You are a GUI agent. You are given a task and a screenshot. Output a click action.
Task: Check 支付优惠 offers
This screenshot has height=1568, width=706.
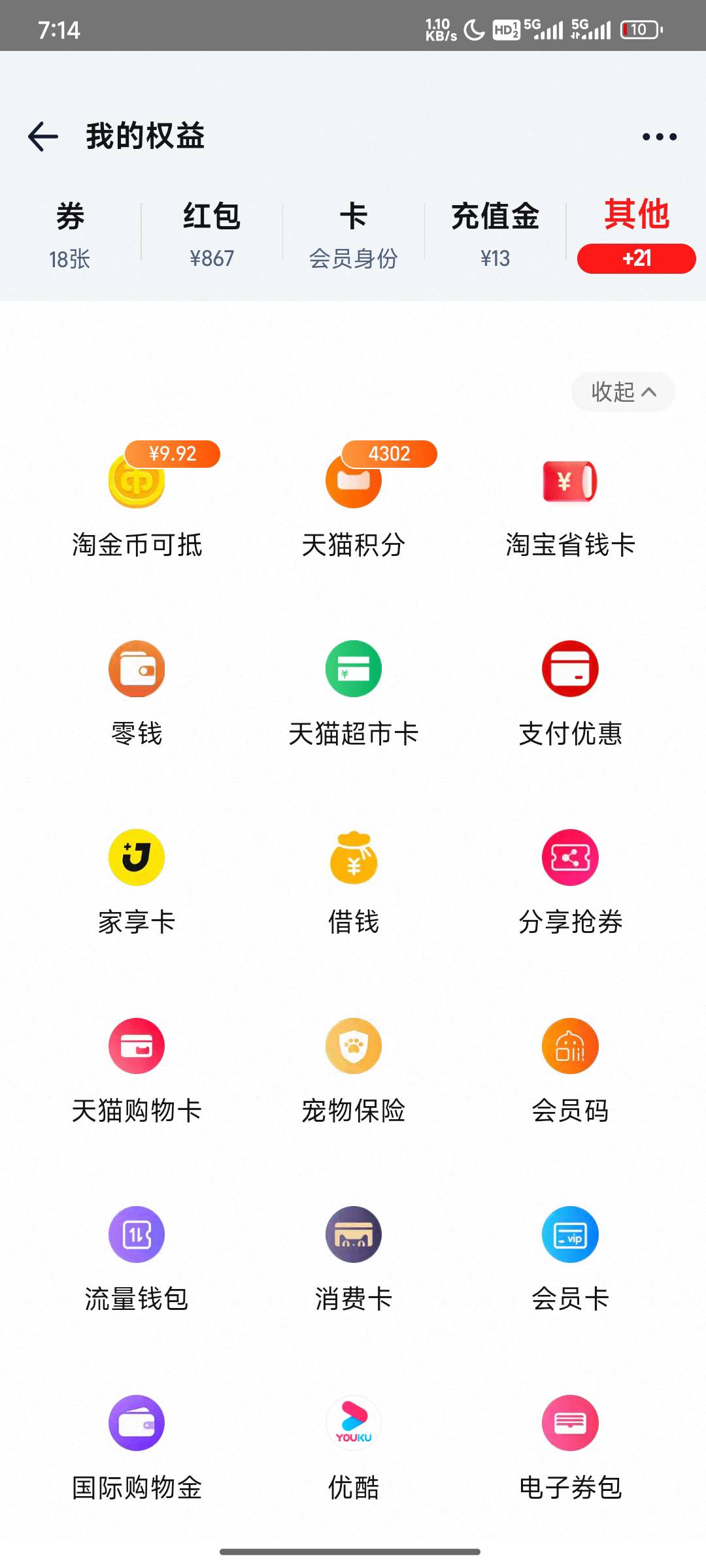coord(570,694)
